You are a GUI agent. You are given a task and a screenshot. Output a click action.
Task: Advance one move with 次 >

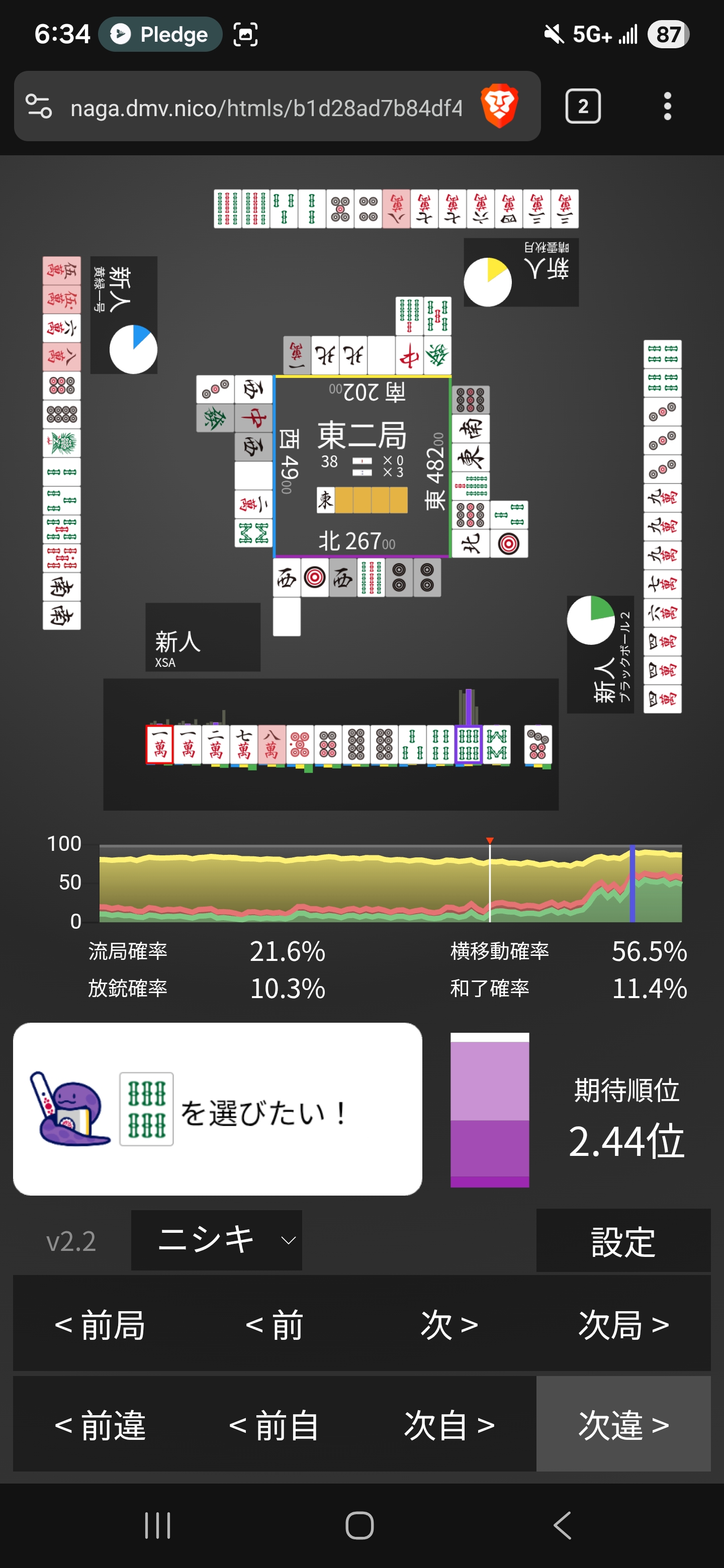449,1325
